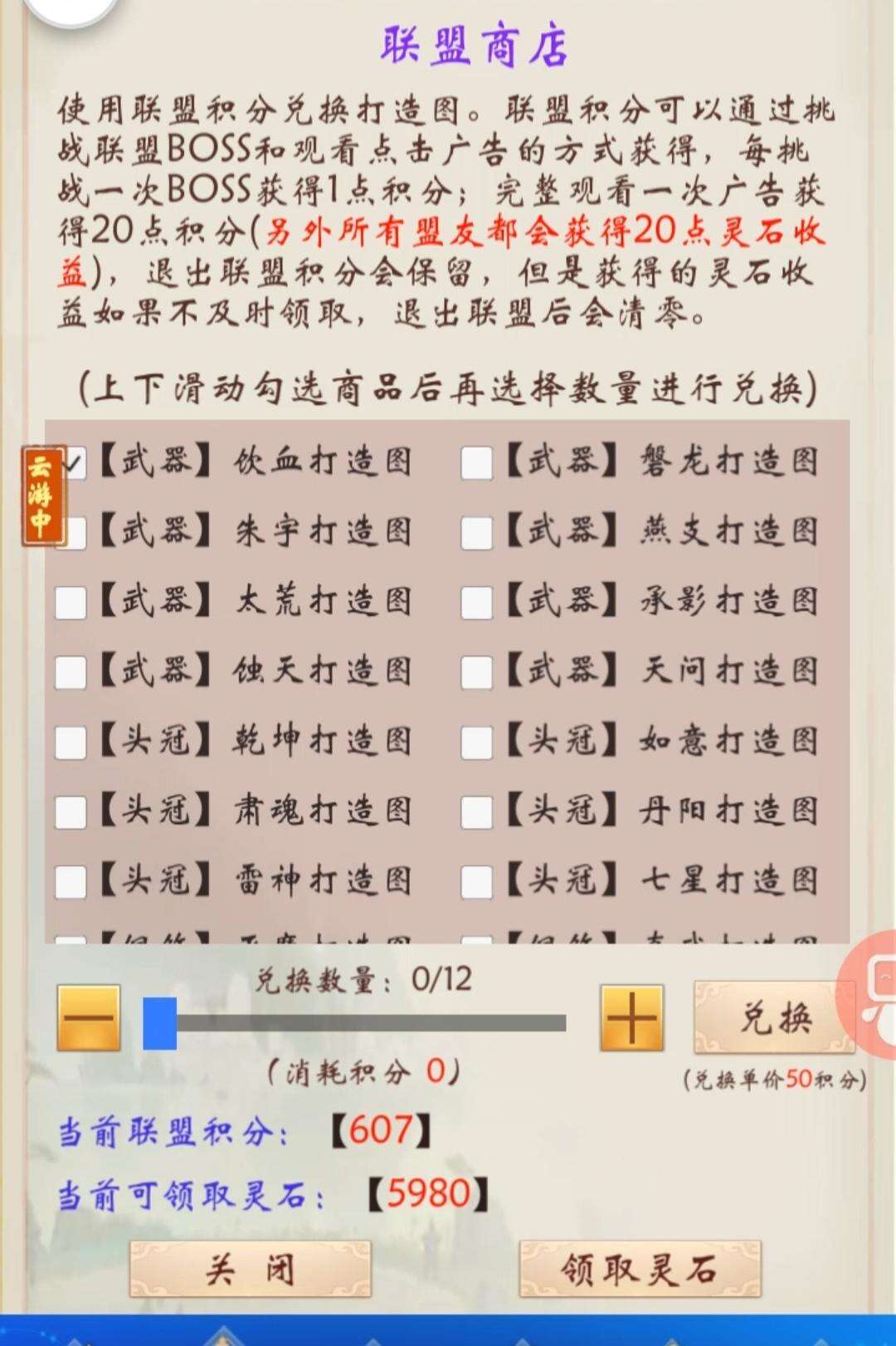Tick the 太荒打造图 checkbox

coord(71,602)
